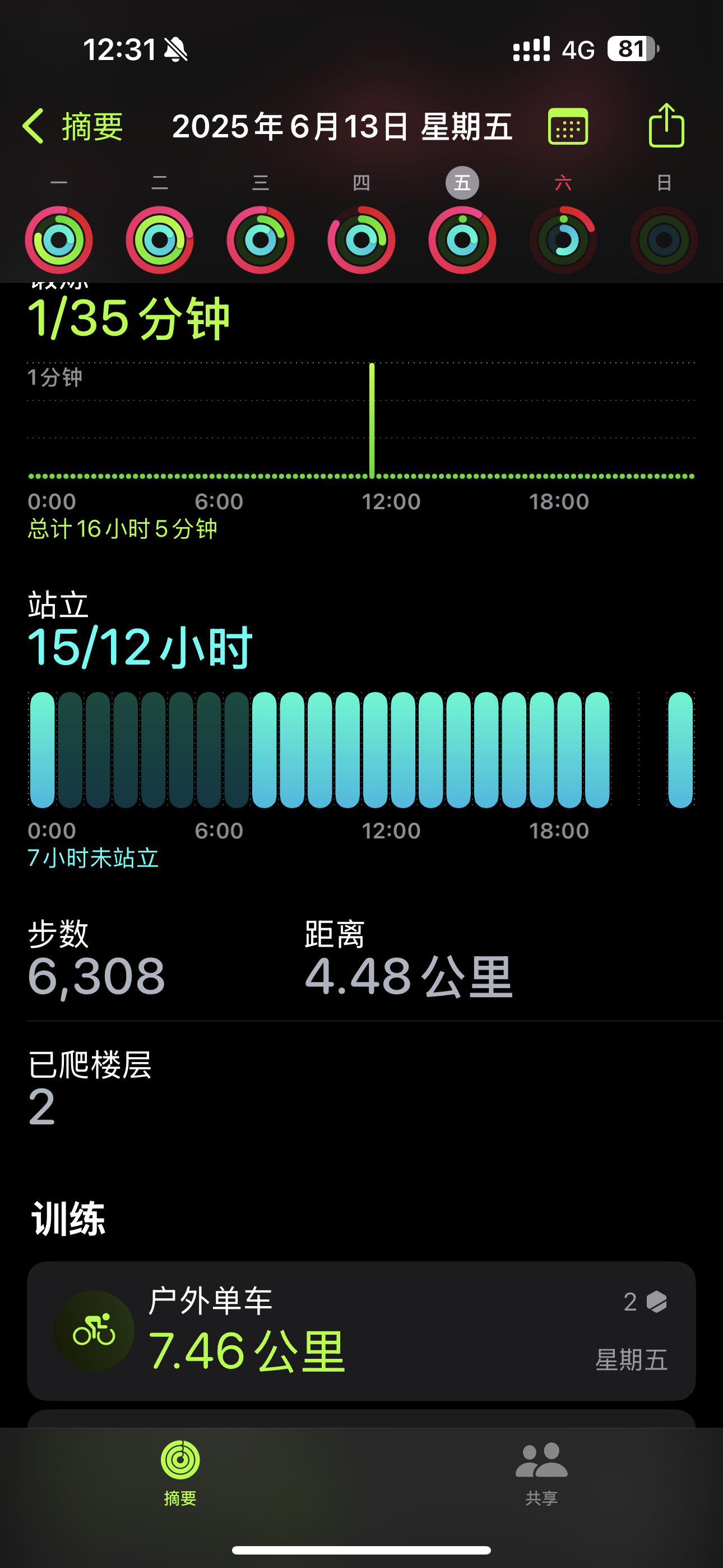
Task: Switch to the 共享 tab
Action: 541,1472
